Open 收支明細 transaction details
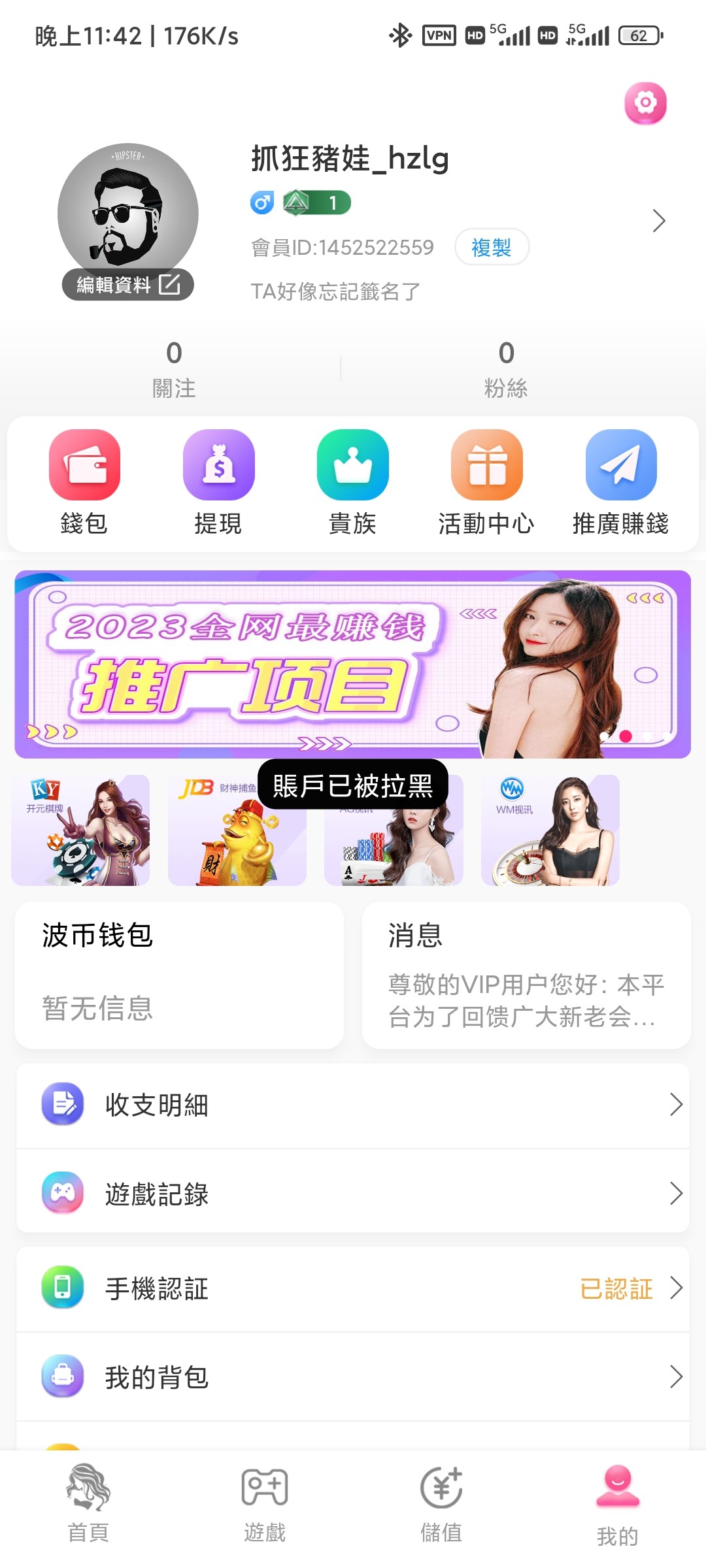The image size is (706, 1568). click(x=352, y=1105)
